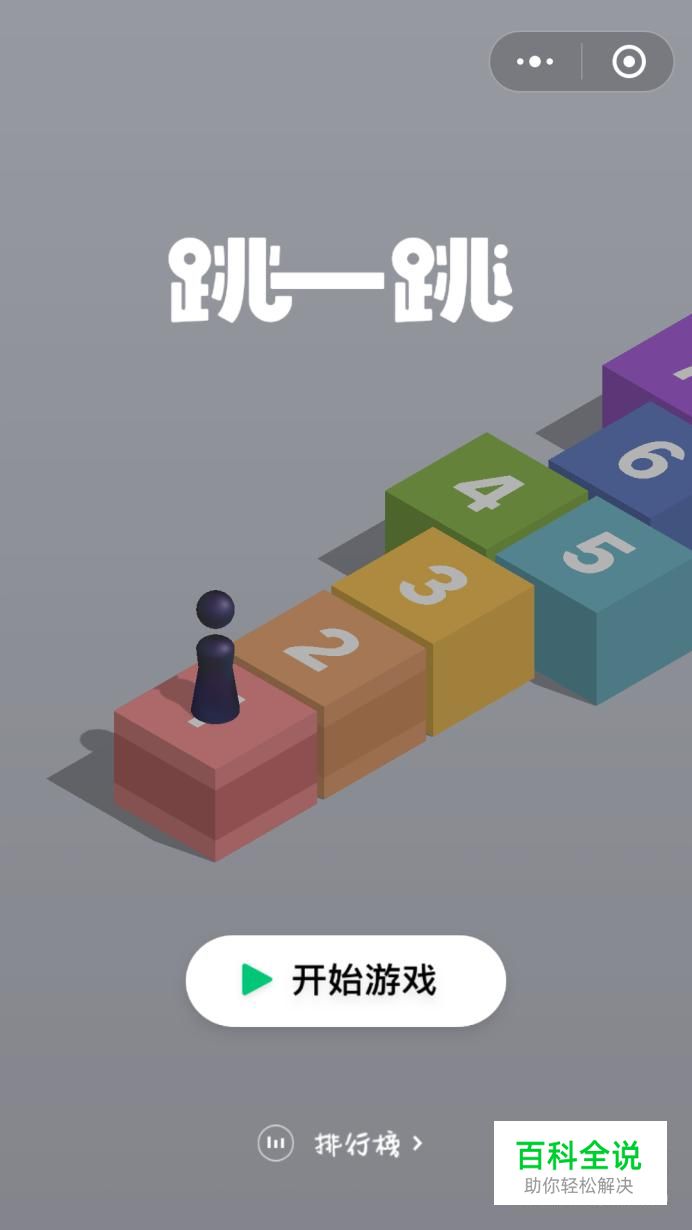Start the game with 开始游戏
This screenshot has height=1230, width=692.
[345, 980]
